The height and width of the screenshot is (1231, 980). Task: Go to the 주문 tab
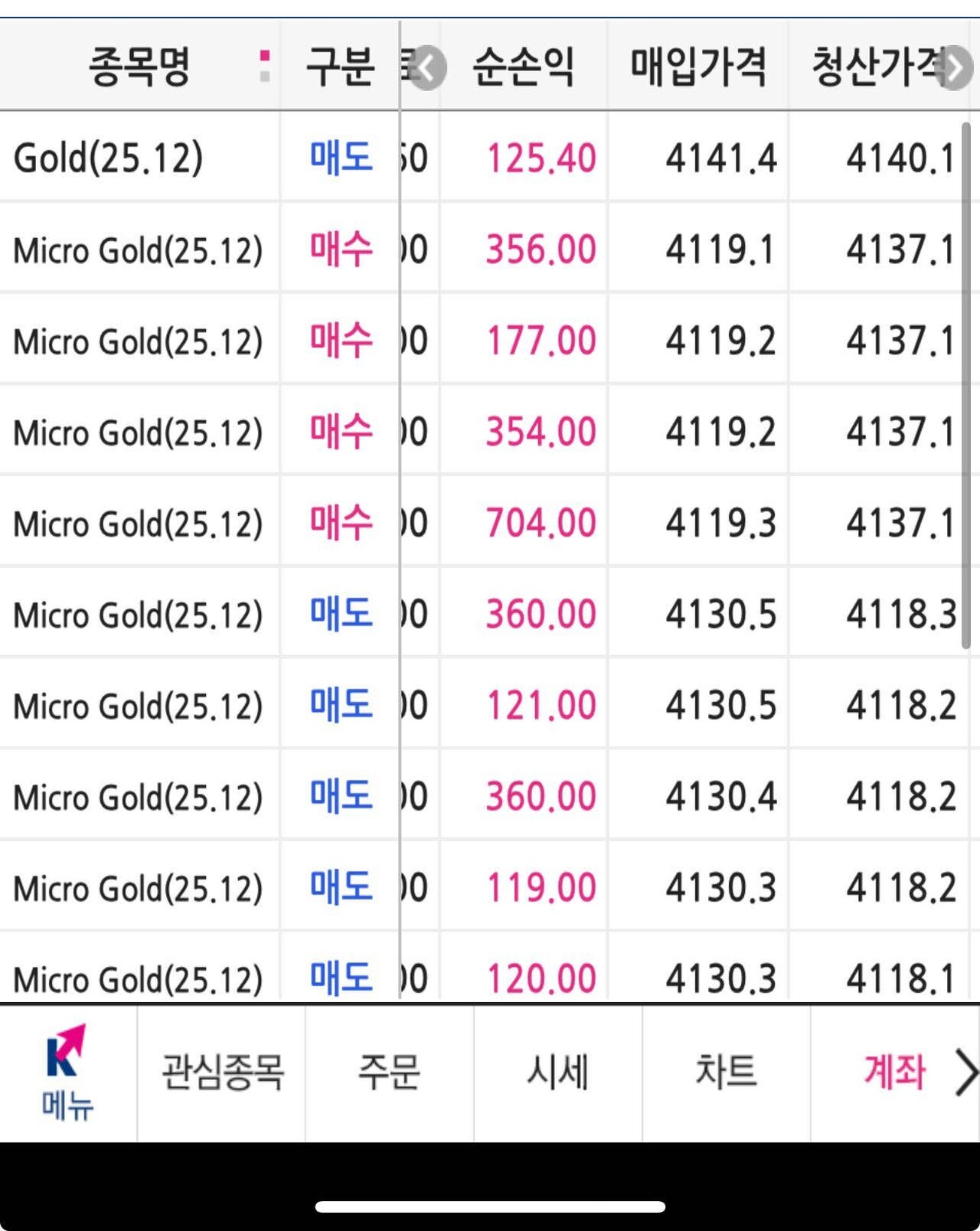389,1073
